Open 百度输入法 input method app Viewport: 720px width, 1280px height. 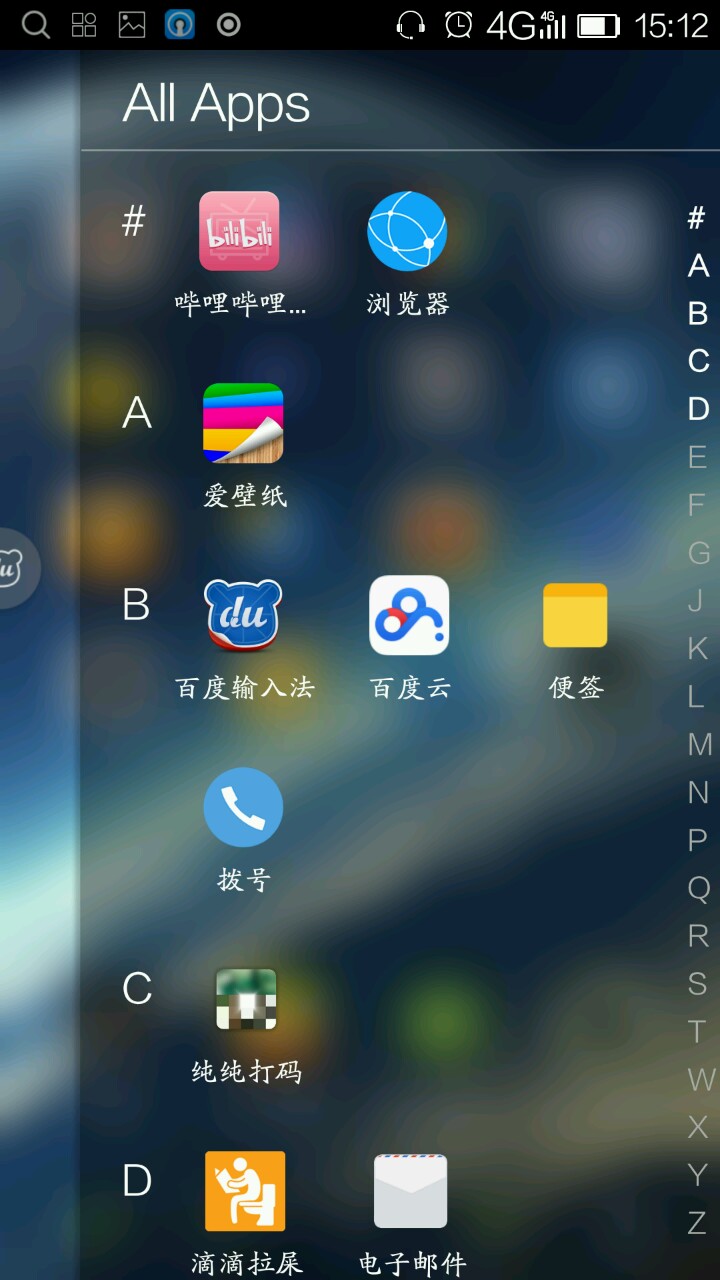243,616
